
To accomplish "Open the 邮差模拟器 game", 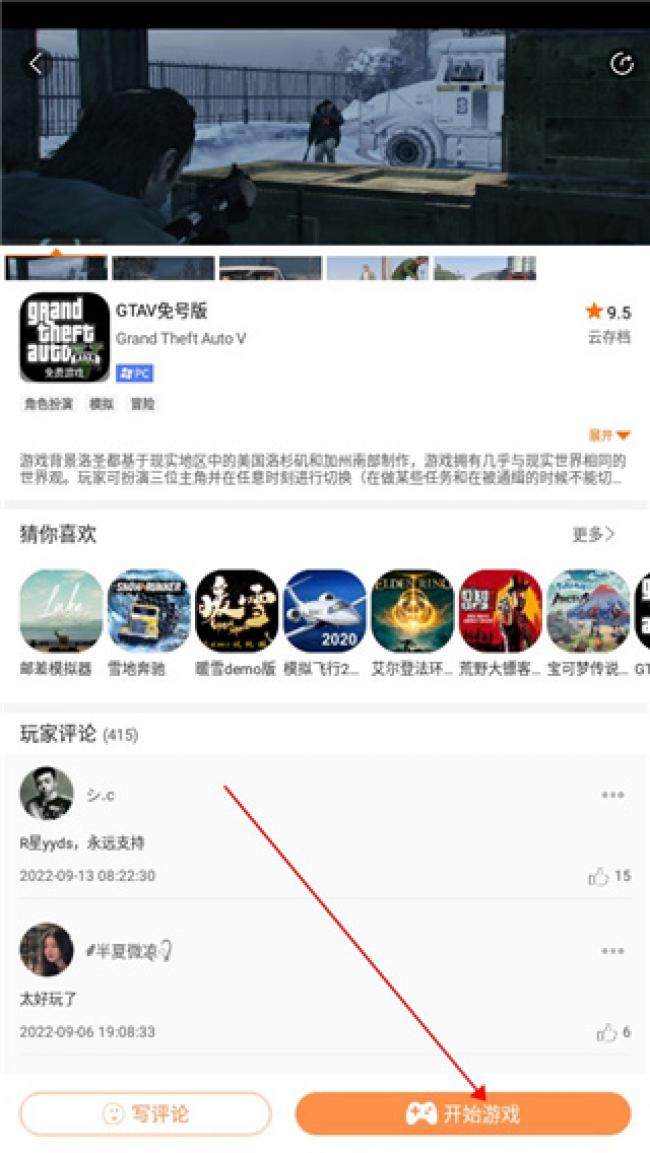I will pyautogui.click(x=61, y=611).
